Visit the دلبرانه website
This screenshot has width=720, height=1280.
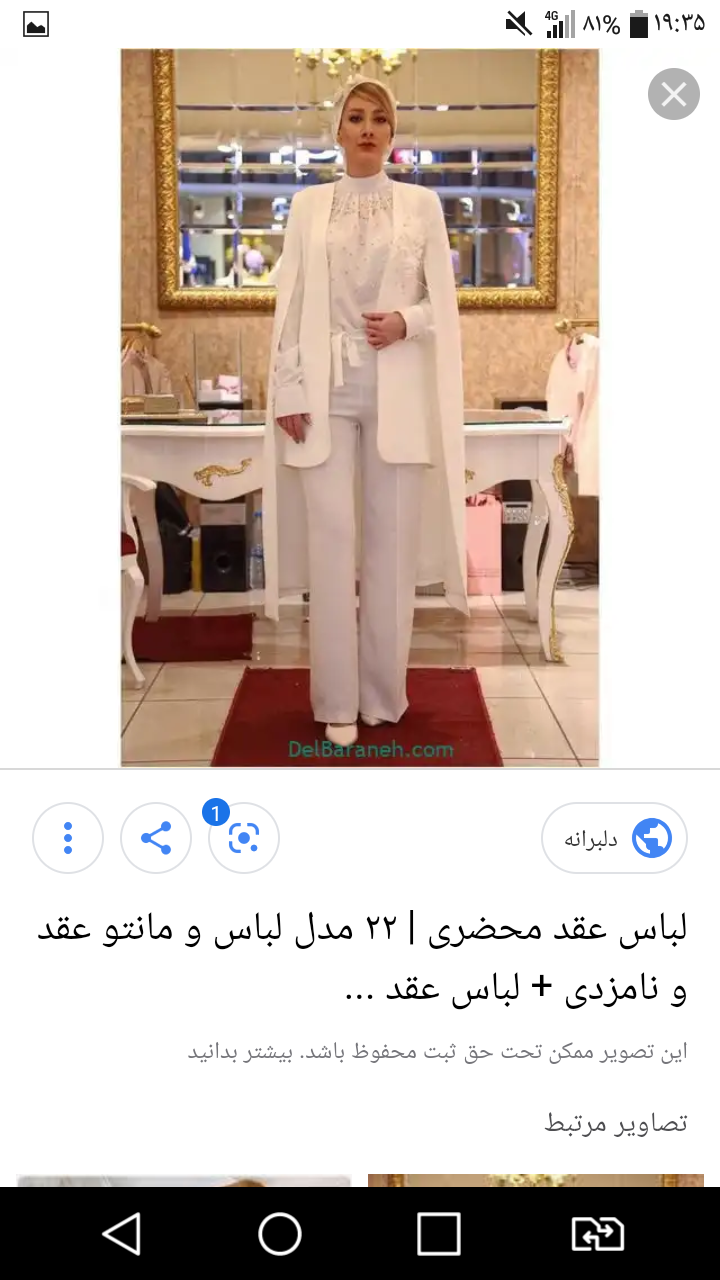tap(614, 838)
